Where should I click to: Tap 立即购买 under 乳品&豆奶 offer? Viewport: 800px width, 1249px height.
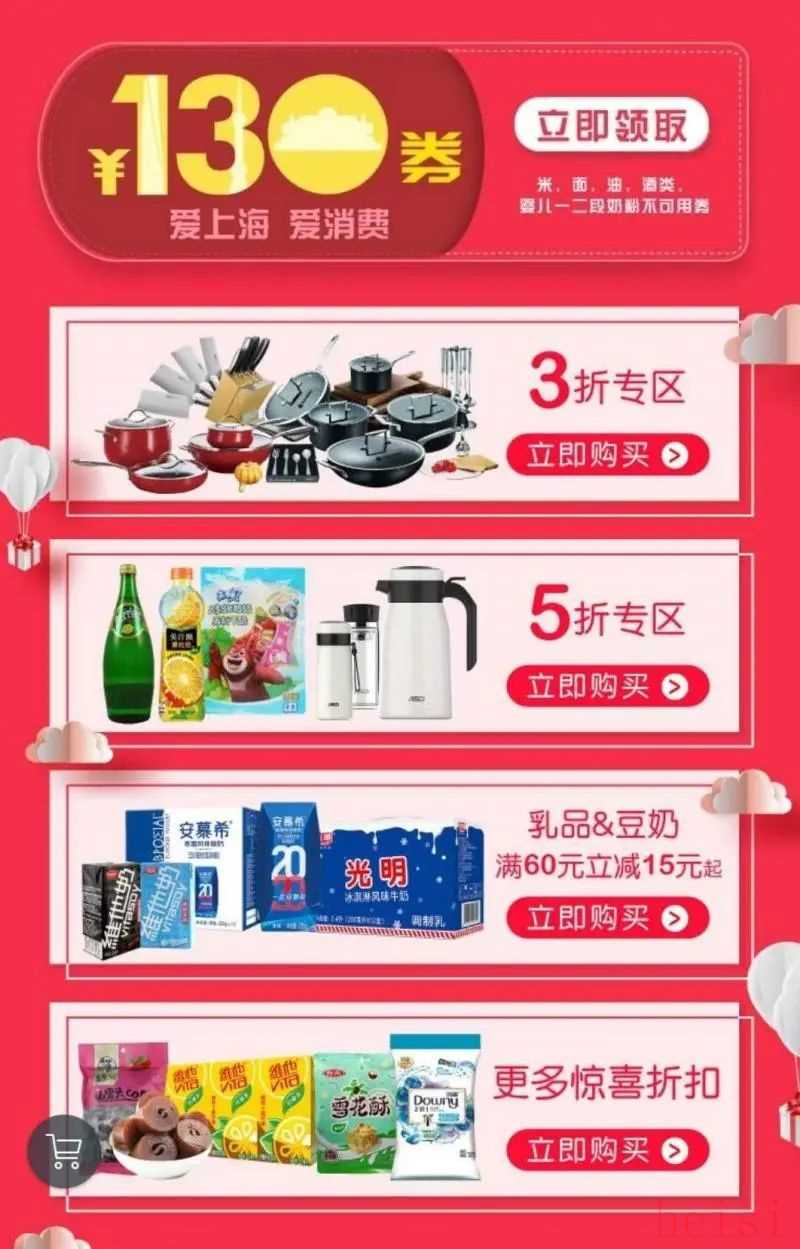click(x=607, y=917)
